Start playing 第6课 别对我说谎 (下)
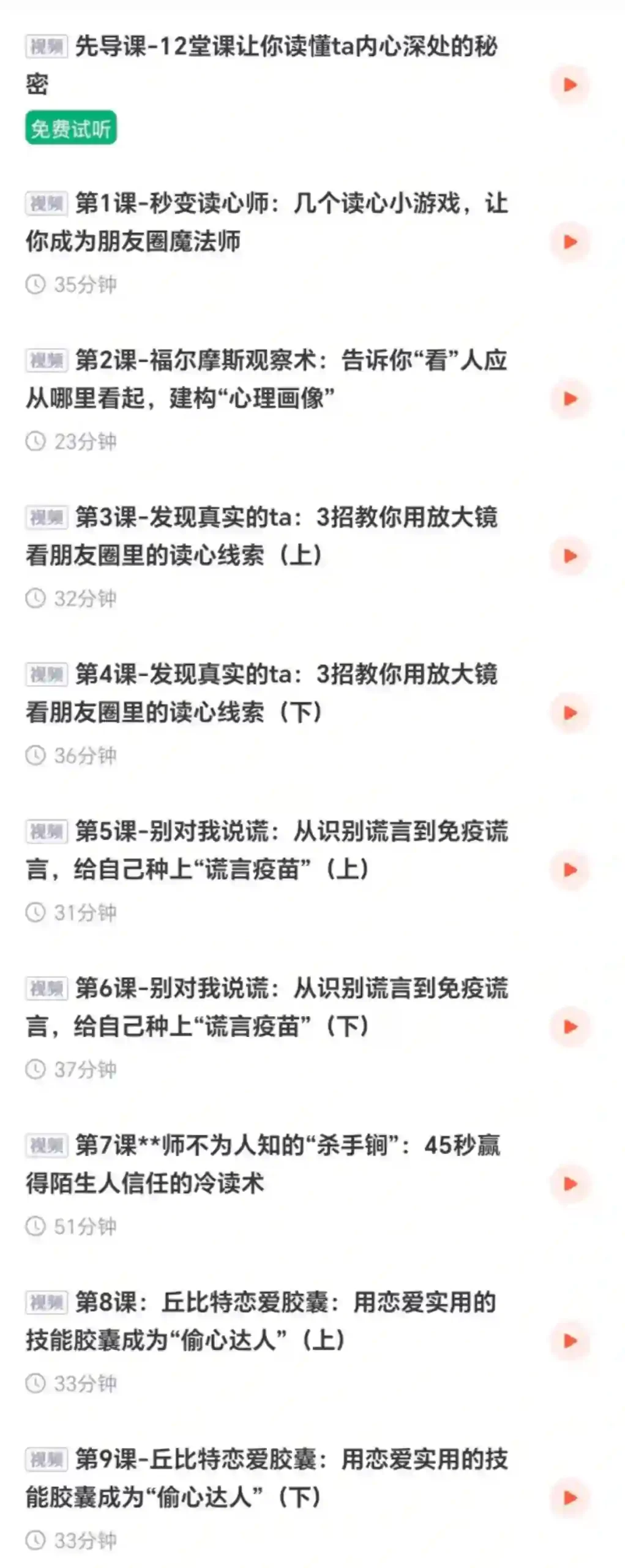This screenshot has width=625, height=1568. pyautogui.click(x=569, y=1027)
